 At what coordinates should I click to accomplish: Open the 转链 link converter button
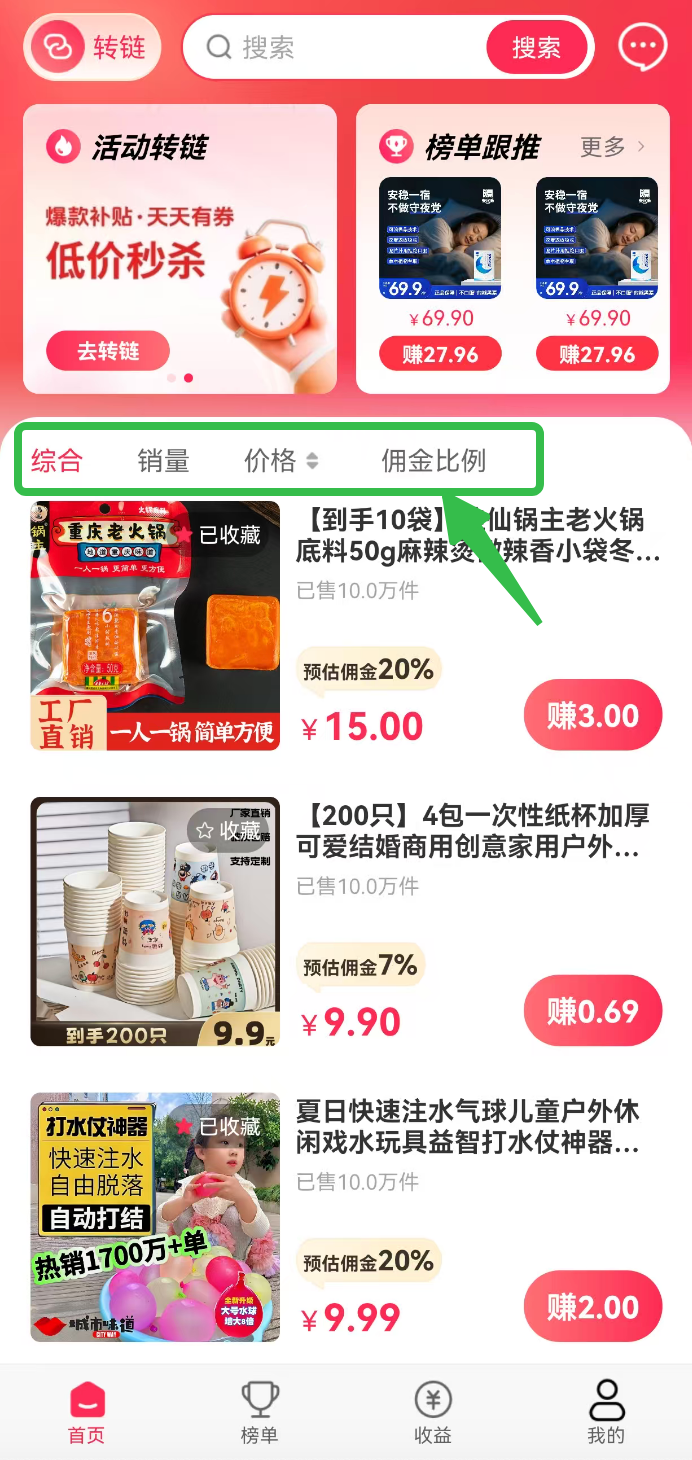[92, 47]
